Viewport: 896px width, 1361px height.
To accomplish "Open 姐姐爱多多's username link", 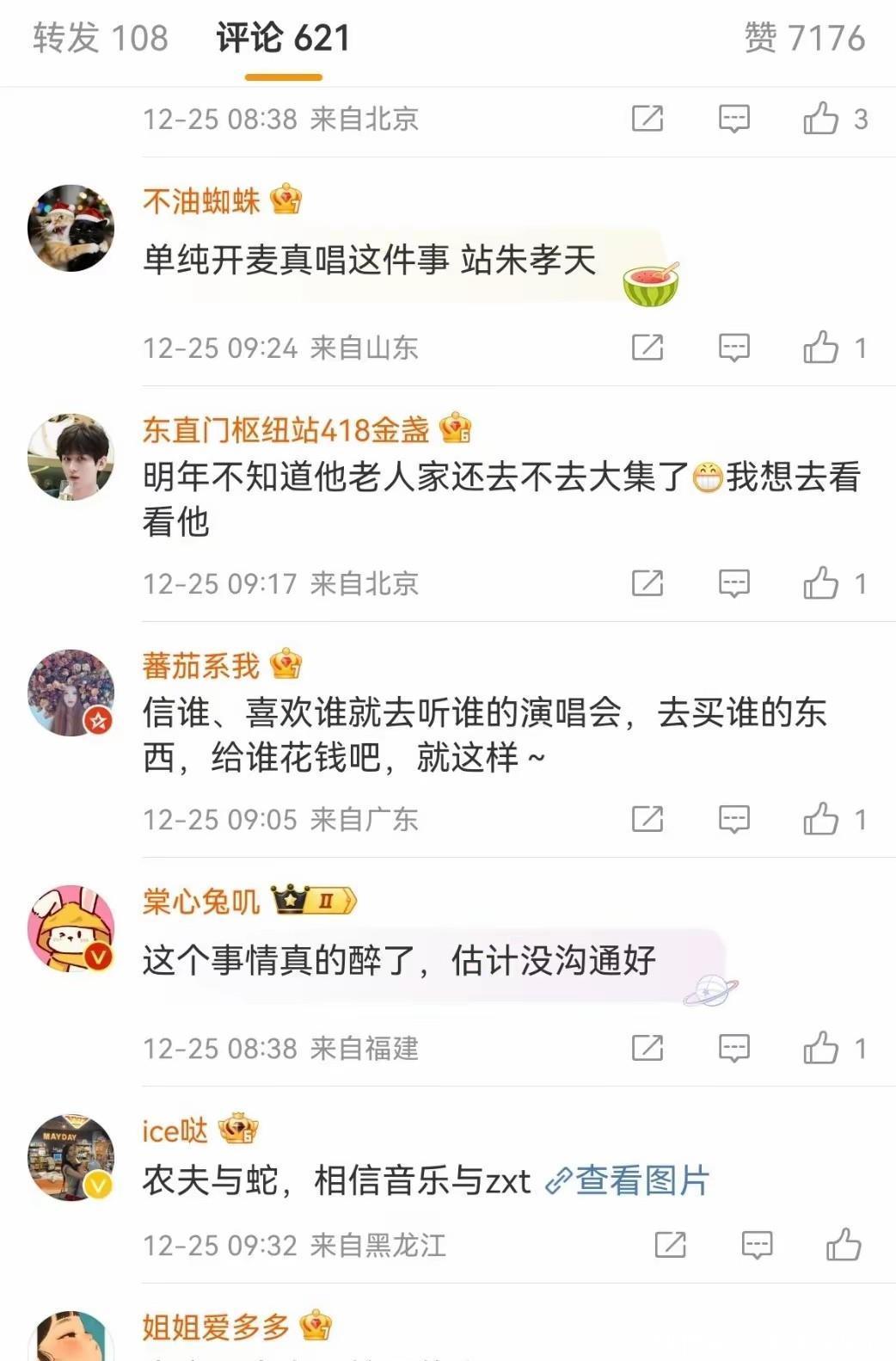I will [215, 1327].
